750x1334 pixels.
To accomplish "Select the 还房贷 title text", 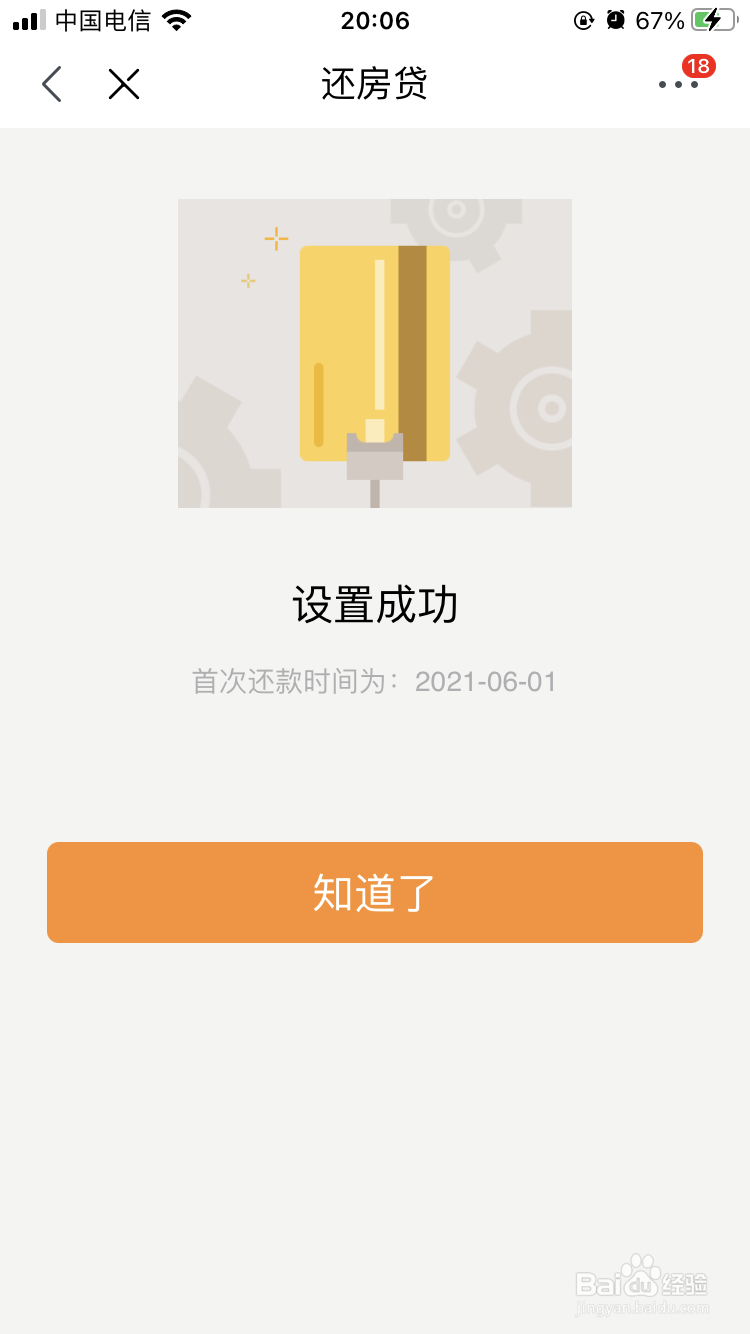I will 375,84.
